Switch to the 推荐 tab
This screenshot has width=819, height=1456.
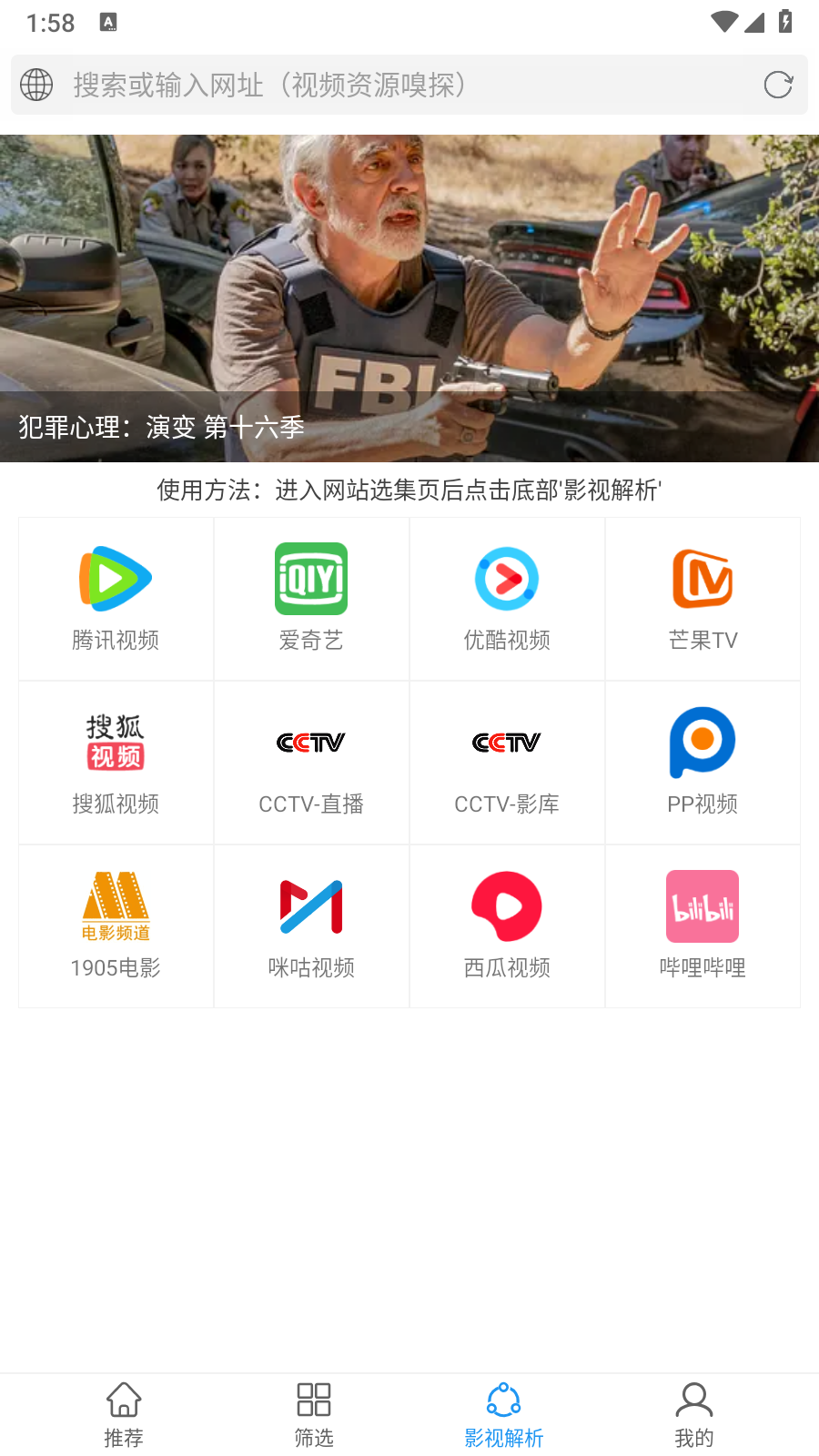coord(124,1415)
